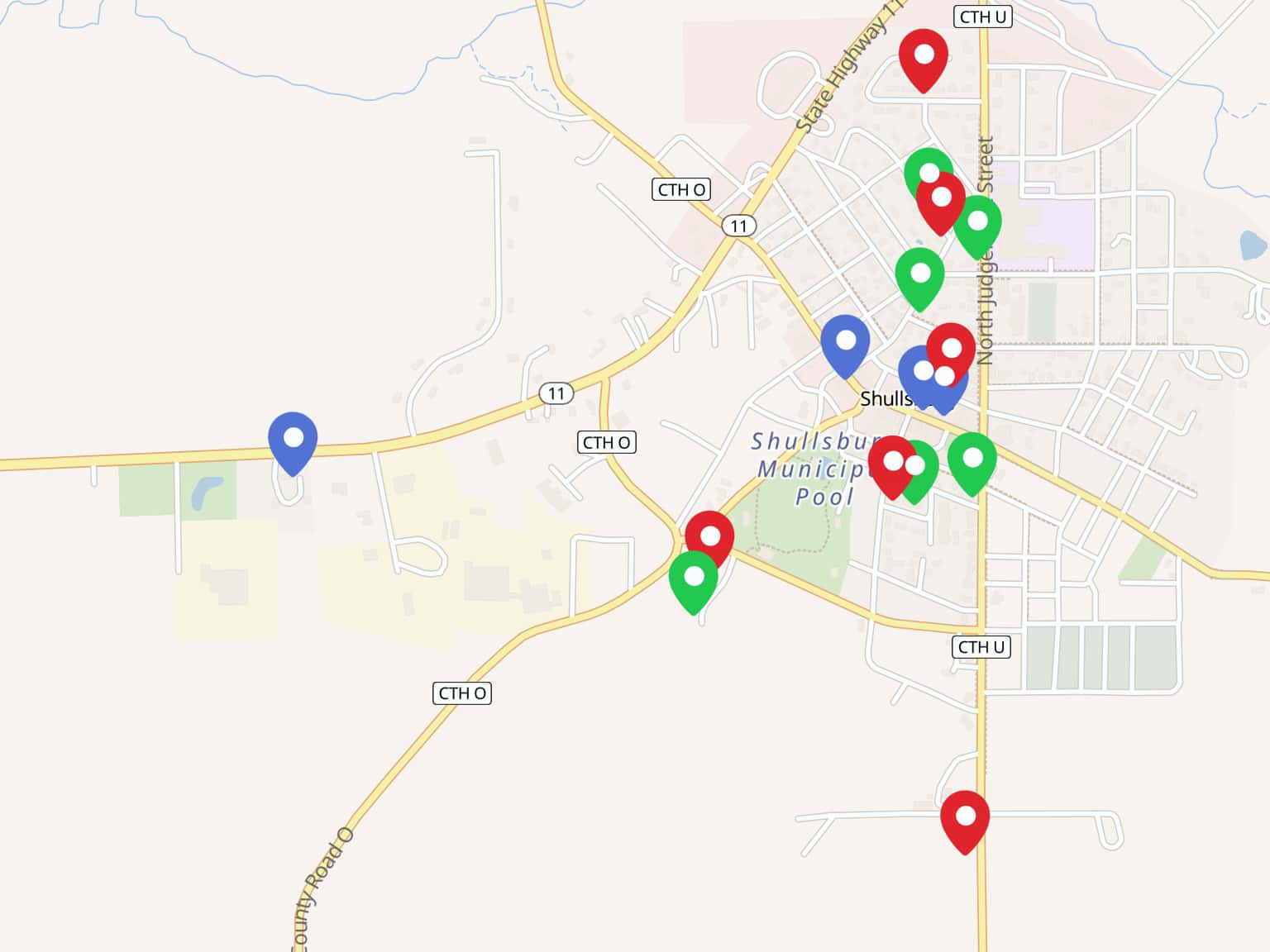Viewport: 1270px width, 952px height.
Task: Tap the green pin touching the North Judge Street label
Action: click(x=977, y=226)
